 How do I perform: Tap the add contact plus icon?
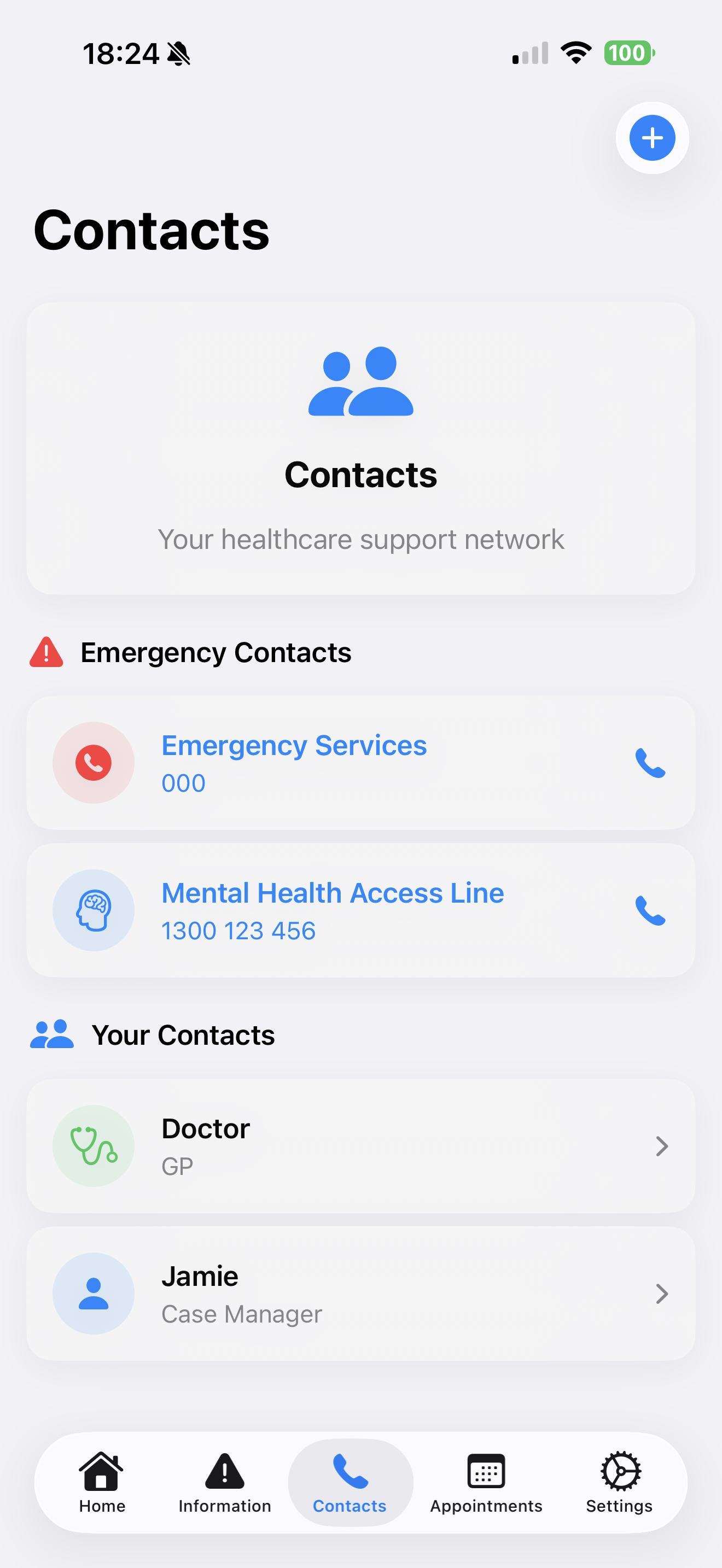[651, 138]
